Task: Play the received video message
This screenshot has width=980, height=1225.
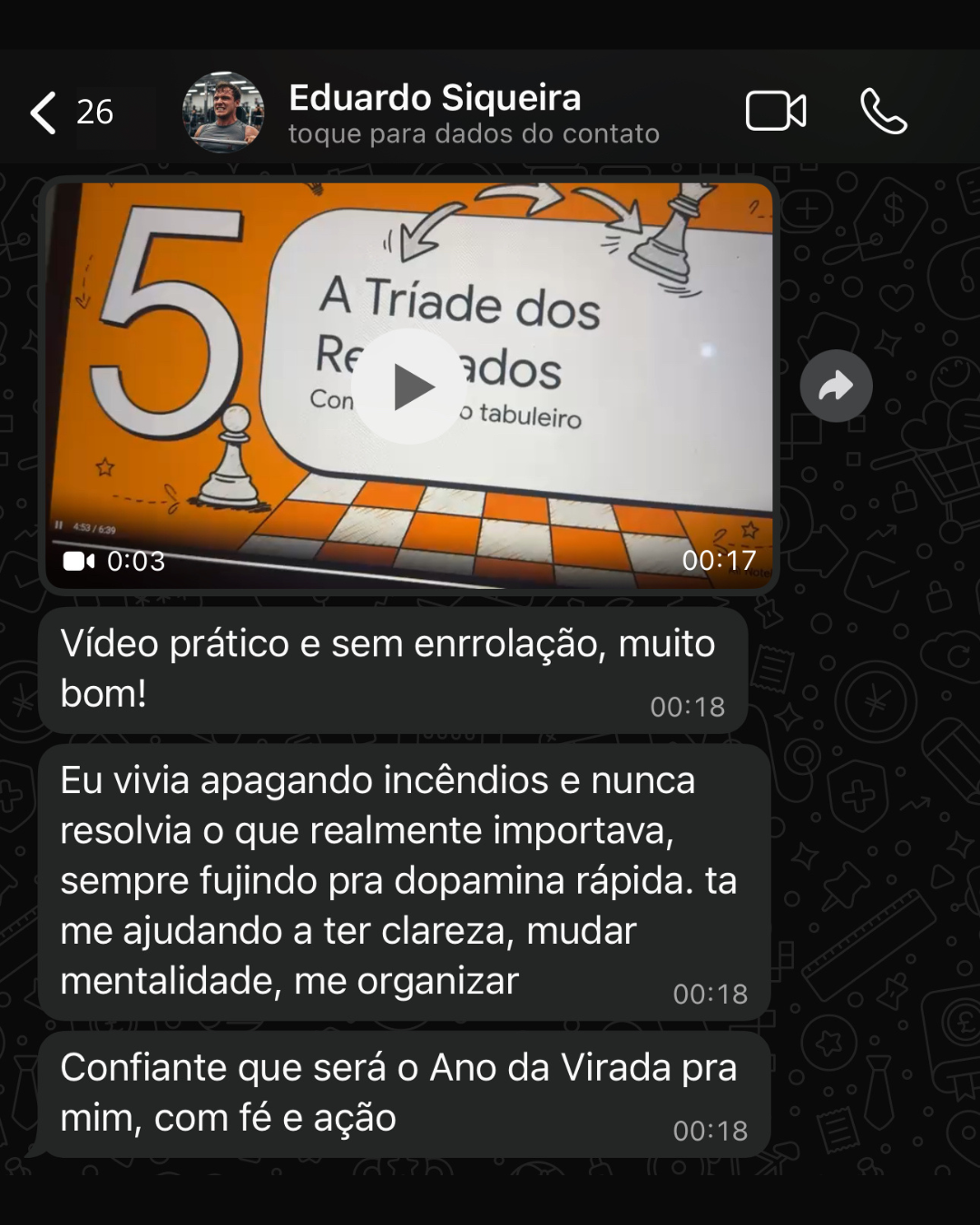Action: click(x=408, y=387)
